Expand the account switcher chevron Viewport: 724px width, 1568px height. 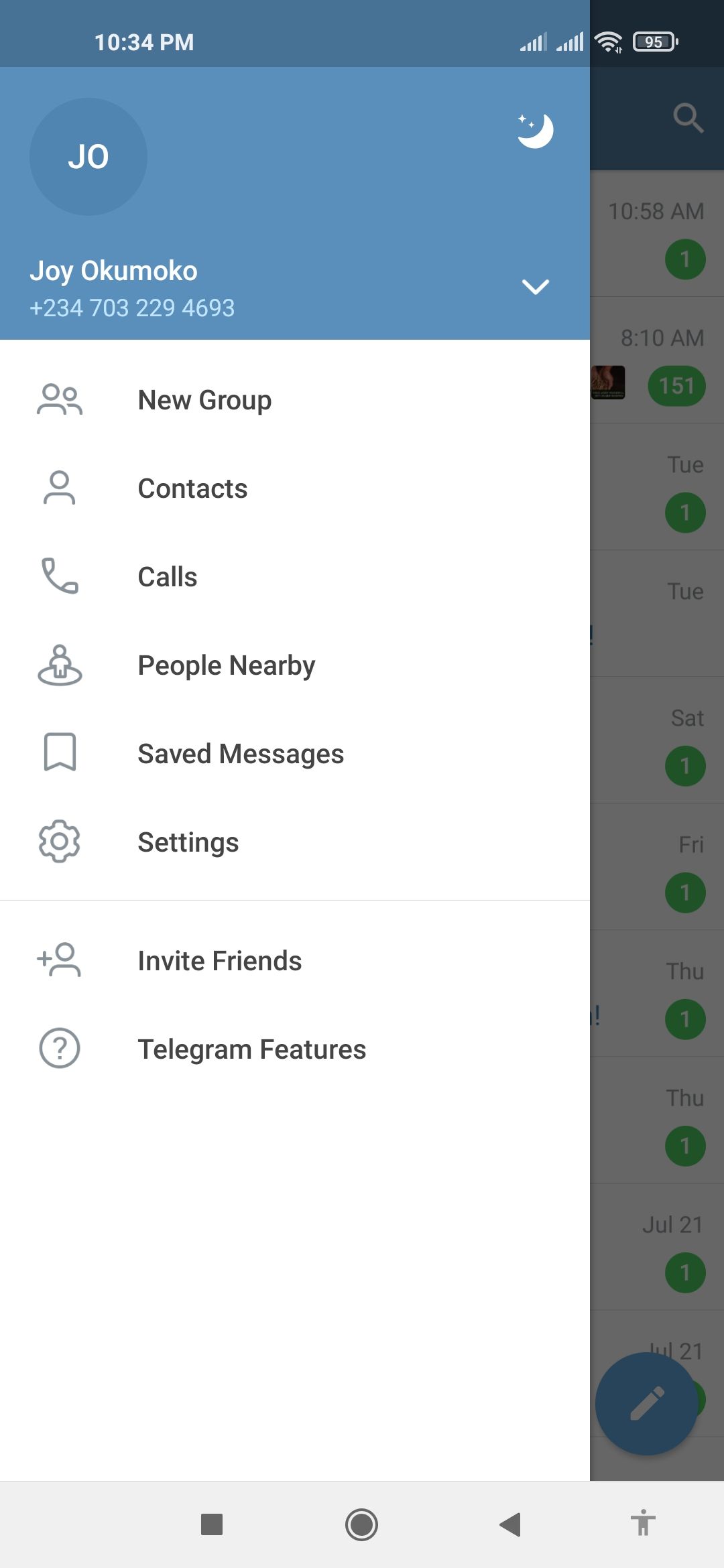(x=535, y=288)
